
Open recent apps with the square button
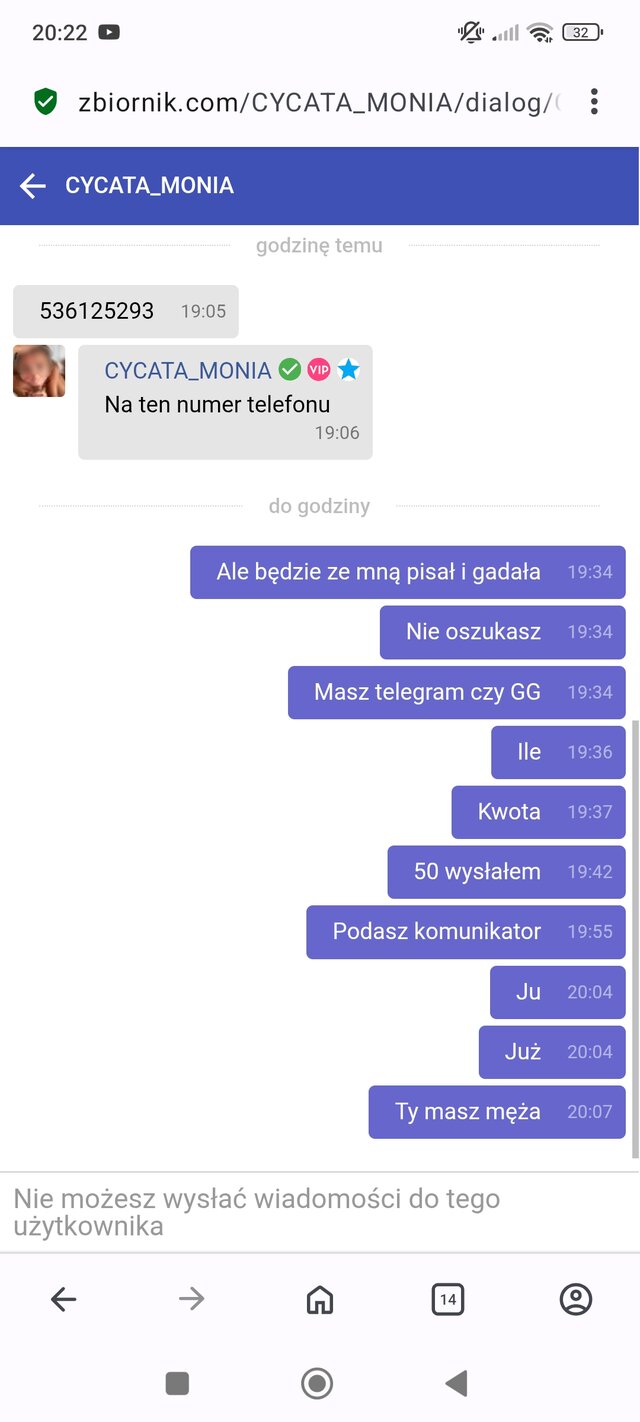177,1383
